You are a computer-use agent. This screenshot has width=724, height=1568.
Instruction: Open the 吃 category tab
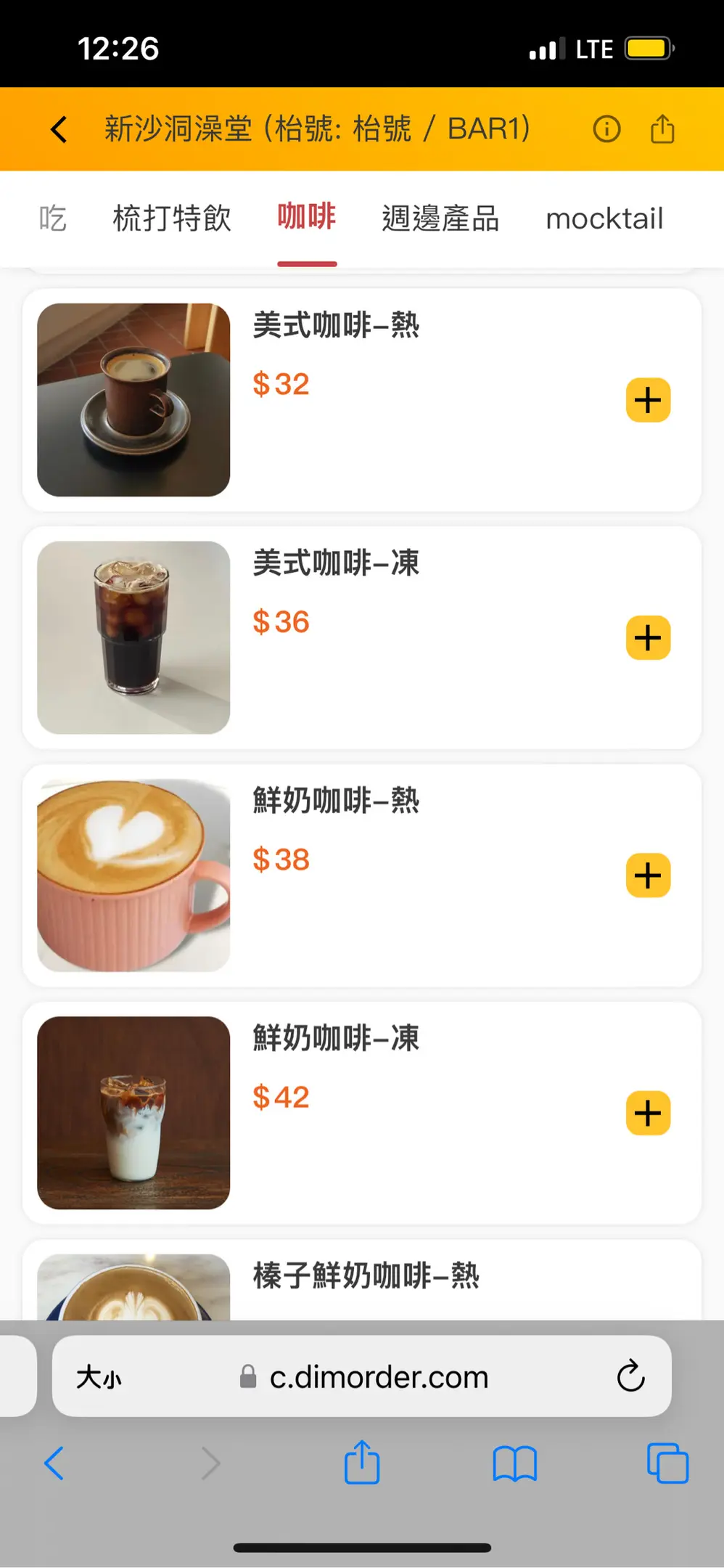(x=53, y=218)
